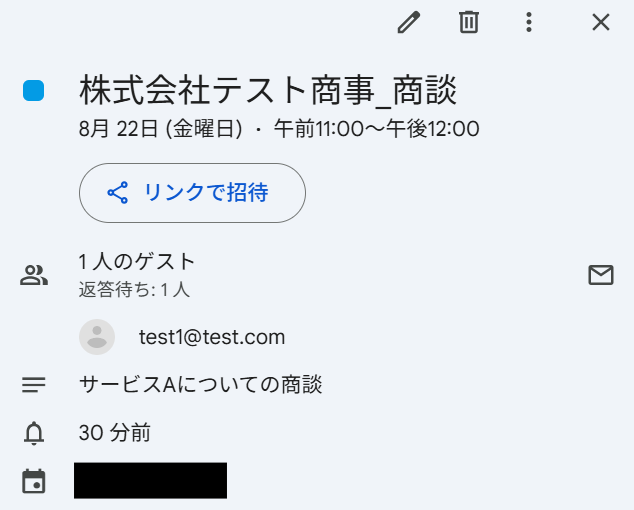The image size is (634, 510).
Task: Open the three-dot options menu
Action: click(529, 22)
